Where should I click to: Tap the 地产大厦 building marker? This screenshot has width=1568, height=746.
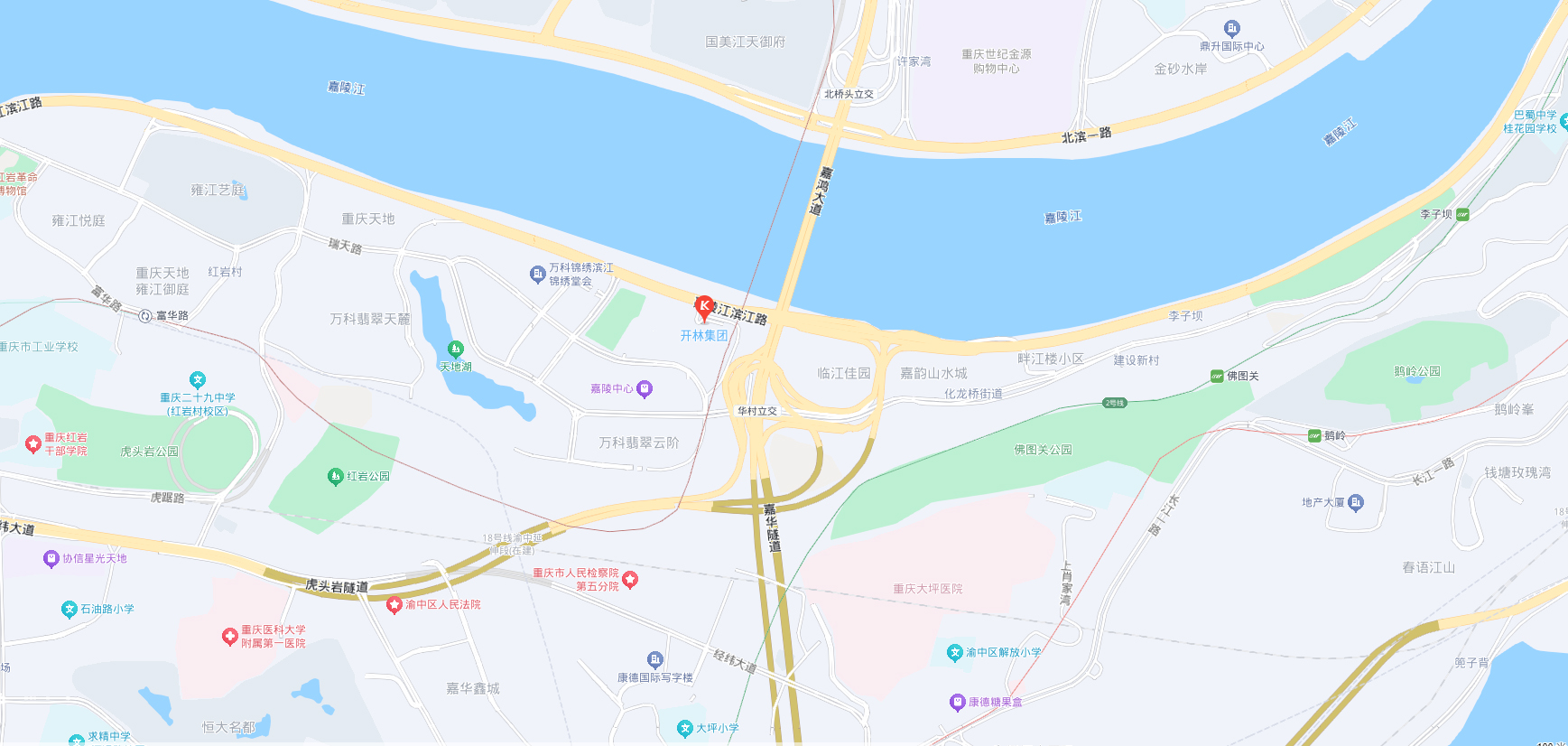coord(1355,503)
